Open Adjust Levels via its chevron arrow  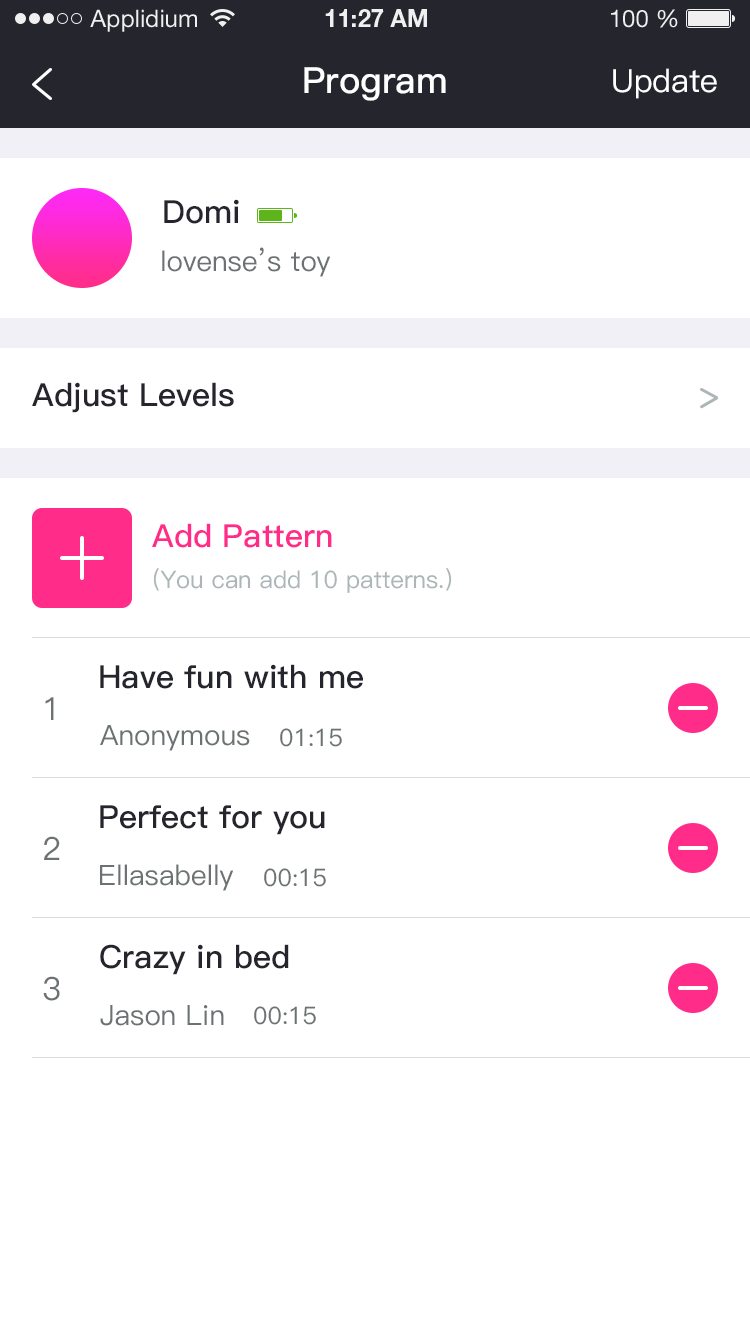(709, 397)
